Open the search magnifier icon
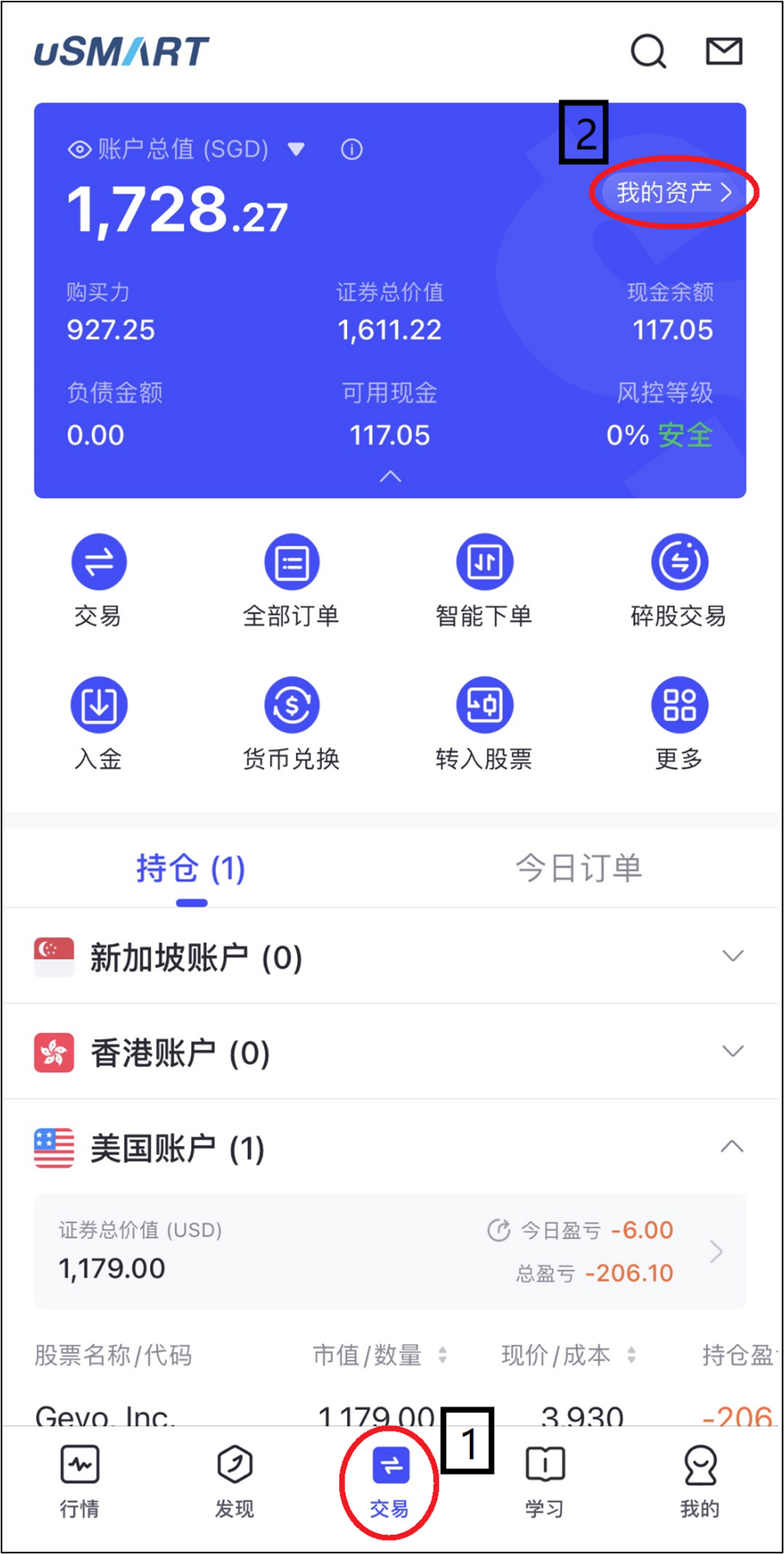The width and height of the screenshot is (784, 1554). (649, 52)
